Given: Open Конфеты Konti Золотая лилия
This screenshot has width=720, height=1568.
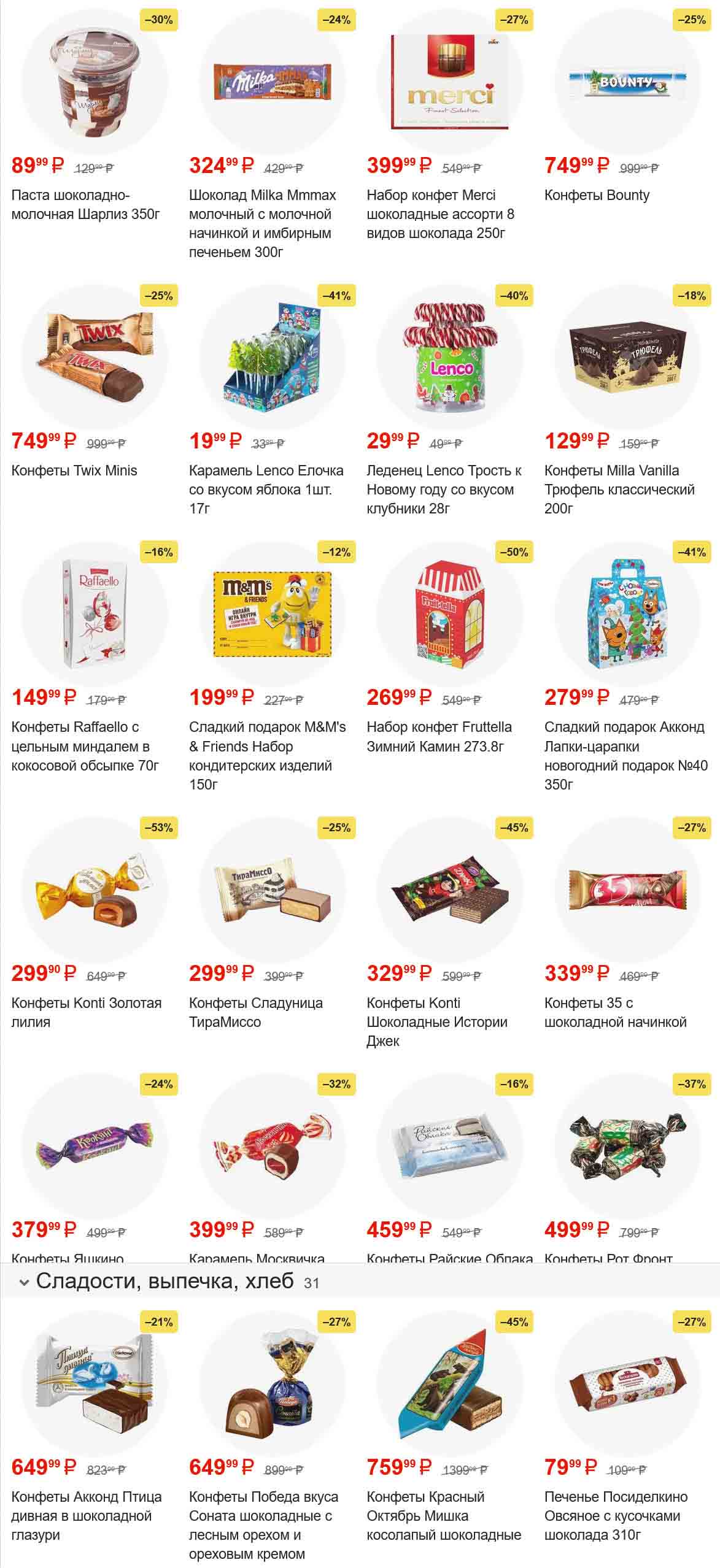Looking at the screenshot, I should pyautogui.click(x=86, y=1012).
